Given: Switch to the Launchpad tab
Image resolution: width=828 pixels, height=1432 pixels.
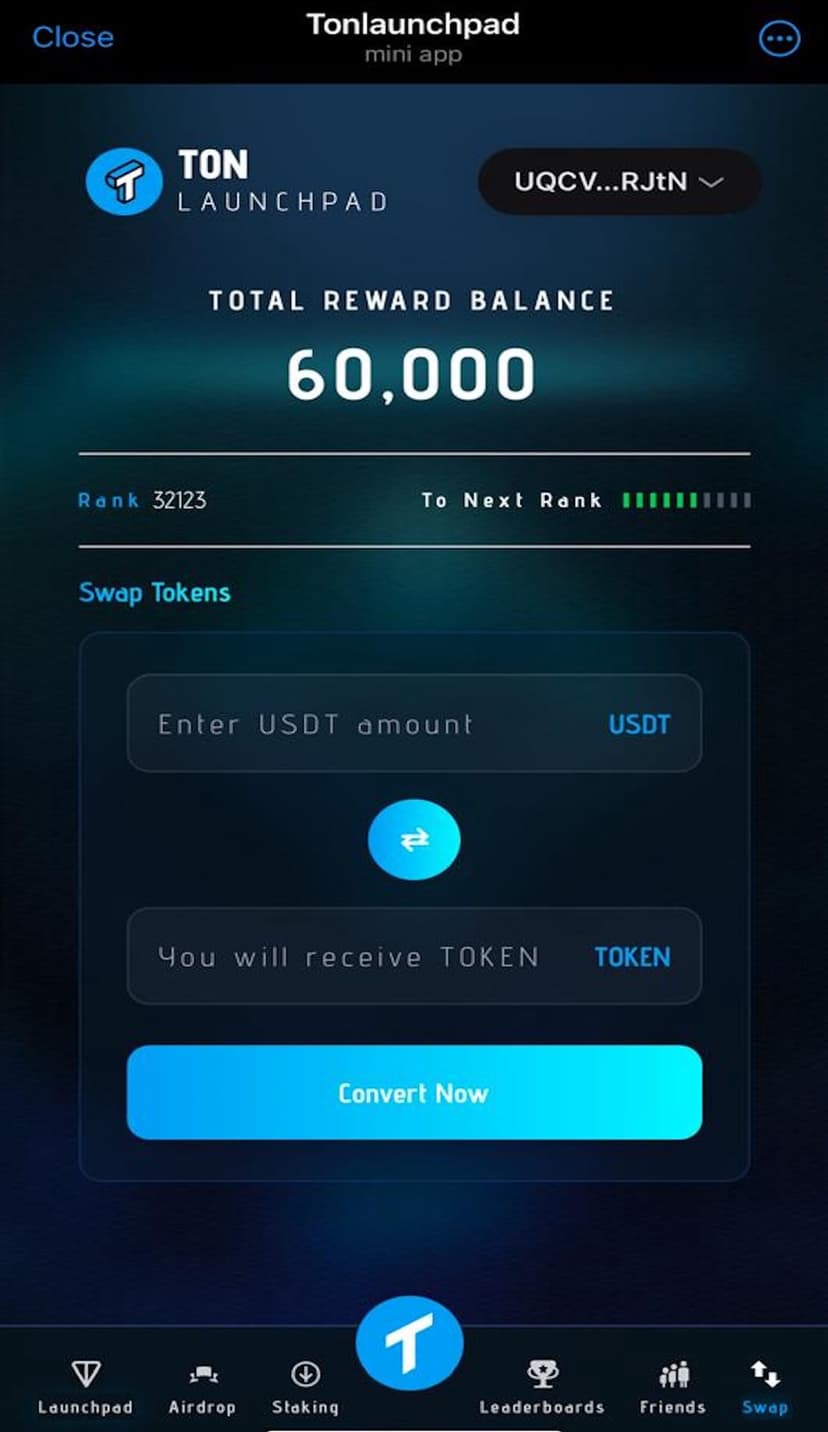Looking at the screenshot, I should point(85,1386).
